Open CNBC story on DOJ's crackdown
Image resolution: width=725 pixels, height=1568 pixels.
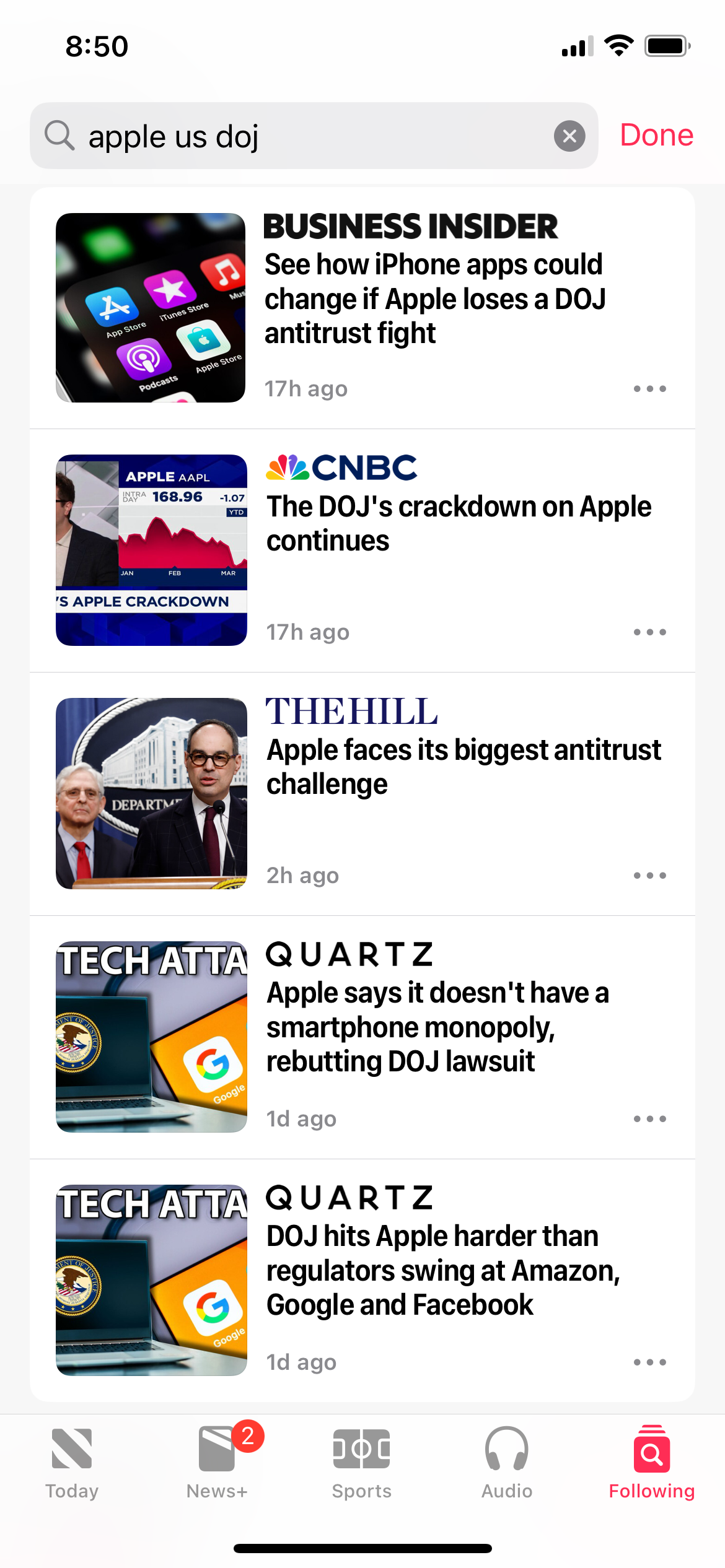459,523
